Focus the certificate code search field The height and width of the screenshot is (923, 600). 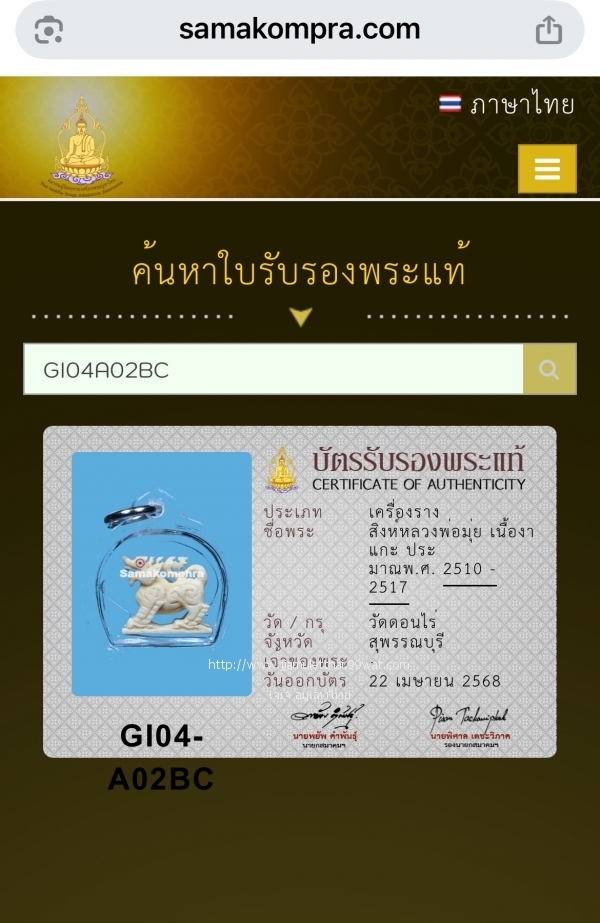[272, 369]
